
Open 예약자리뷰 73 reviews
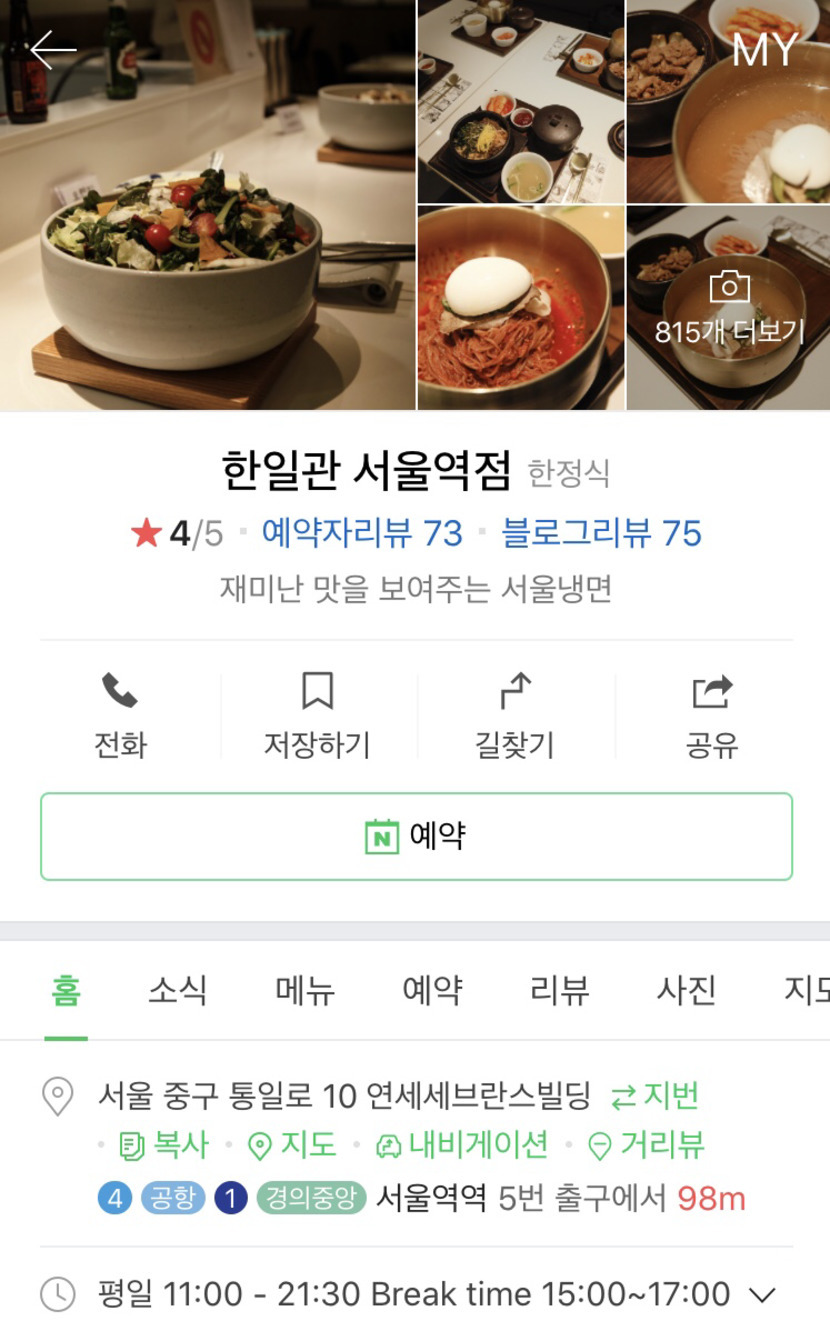[x=362, y=533]
